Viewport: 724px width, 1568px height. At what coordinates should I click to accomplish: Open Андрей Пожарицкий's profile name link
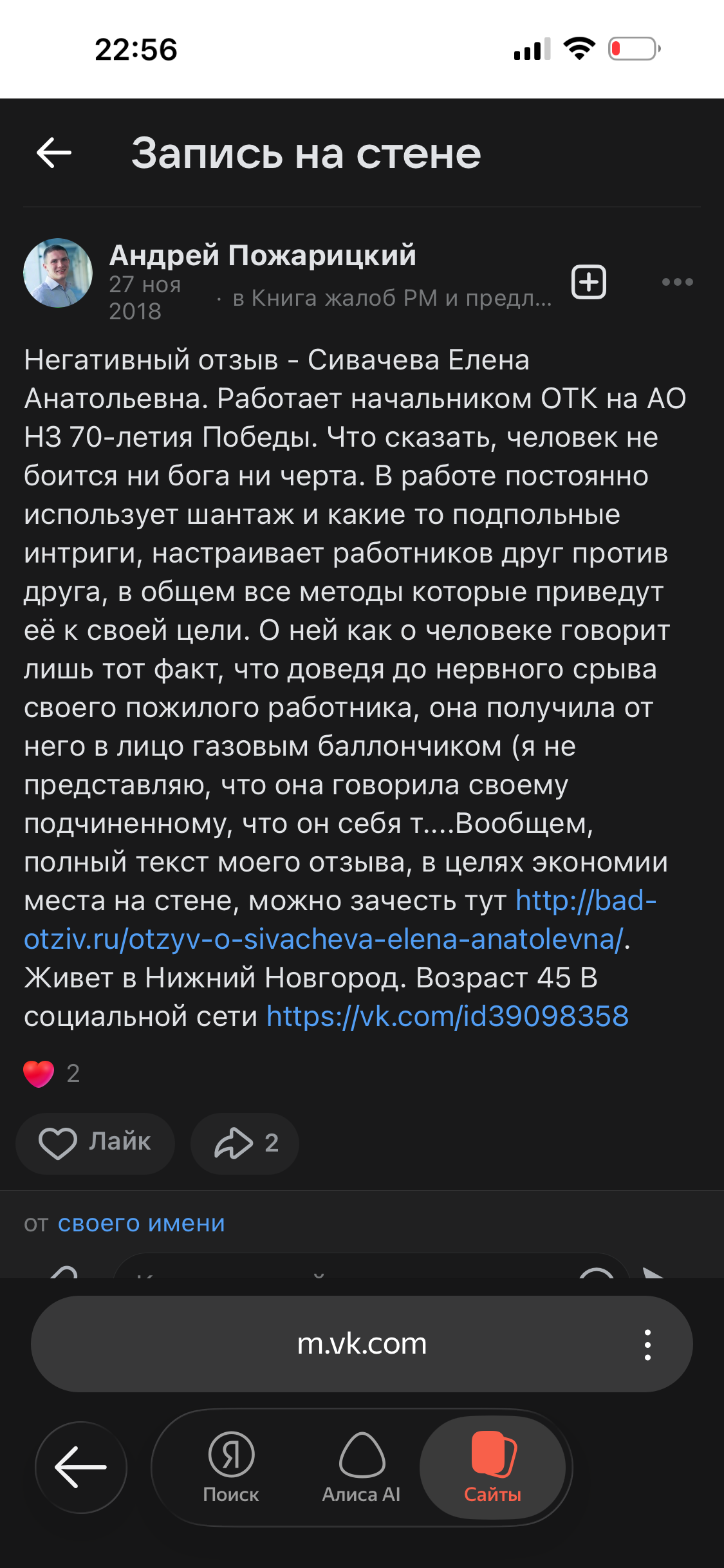point(263,256)
